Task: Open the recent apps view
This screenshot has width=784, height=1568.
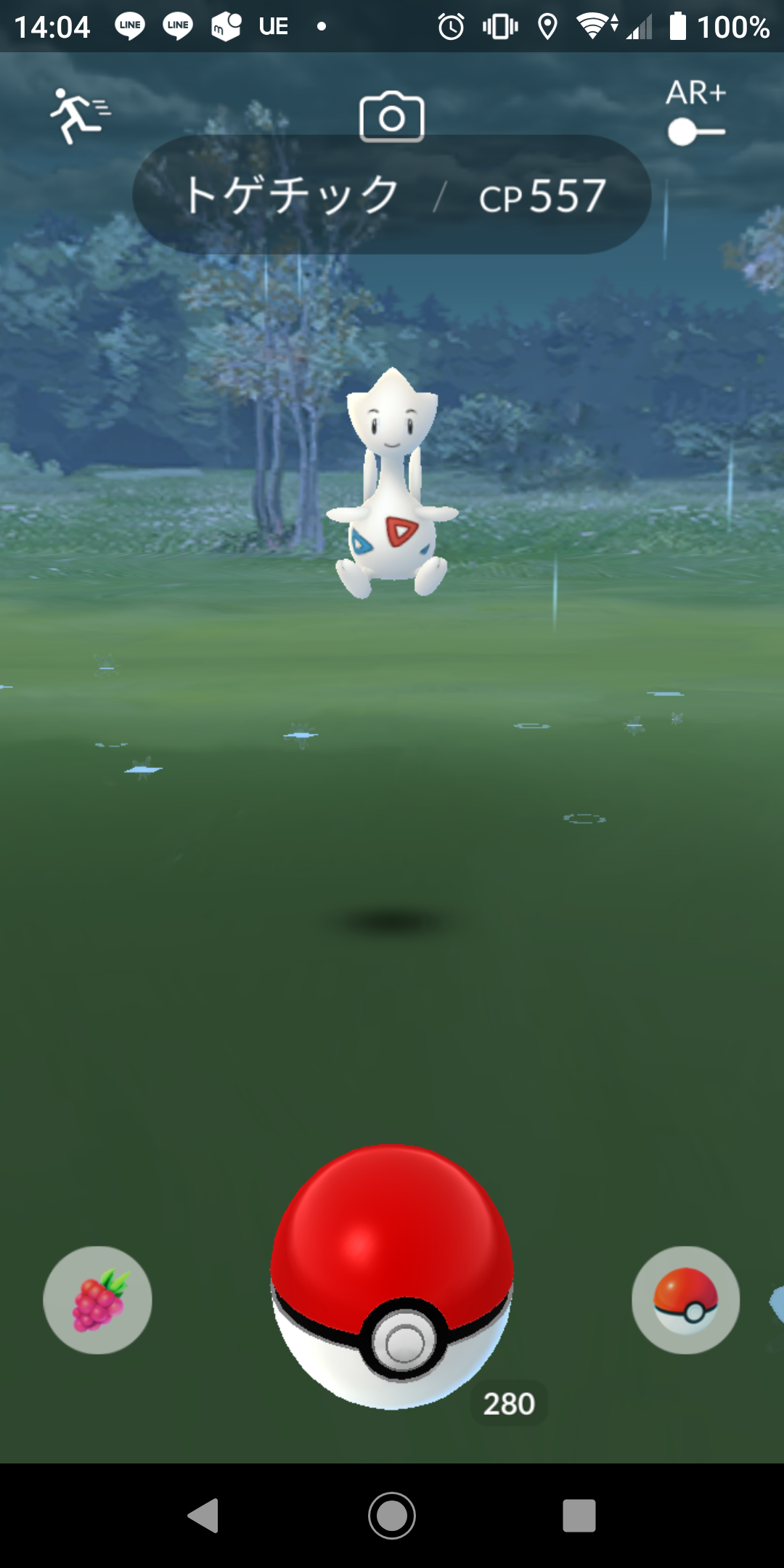Action: 579,1516
